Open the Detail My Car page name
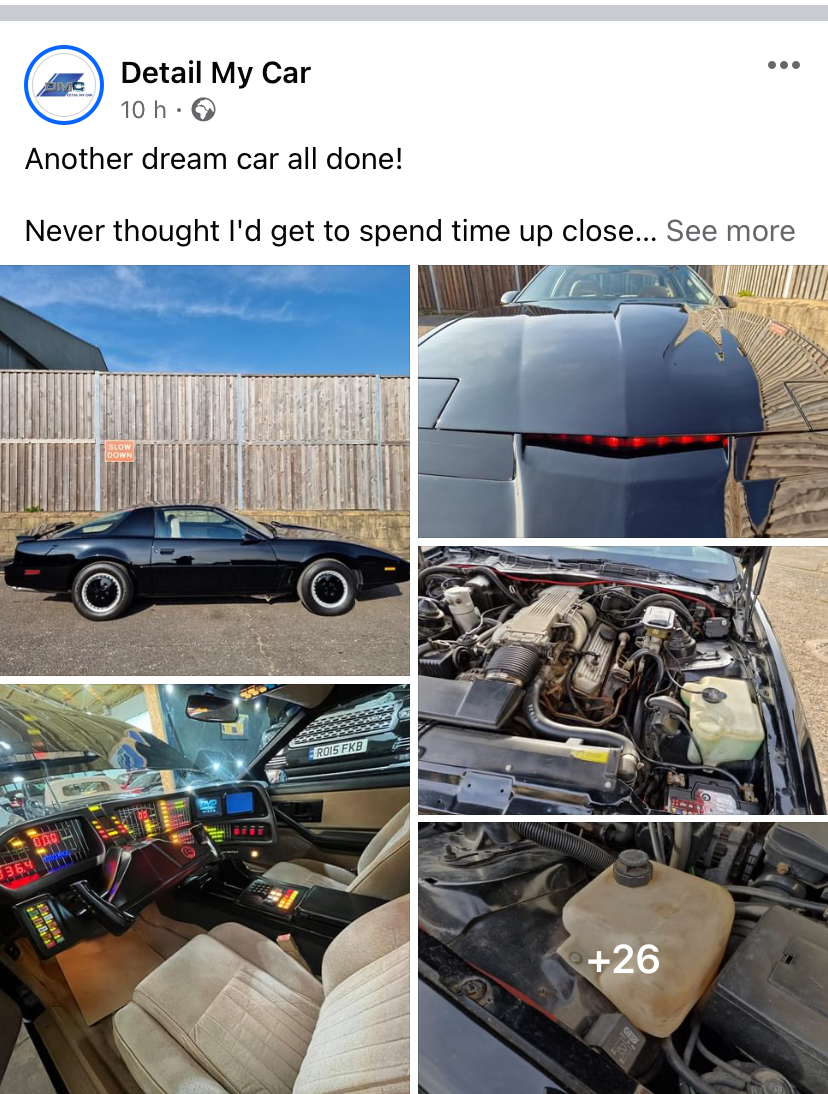The image size is (828, 1094). click(215, 73)
